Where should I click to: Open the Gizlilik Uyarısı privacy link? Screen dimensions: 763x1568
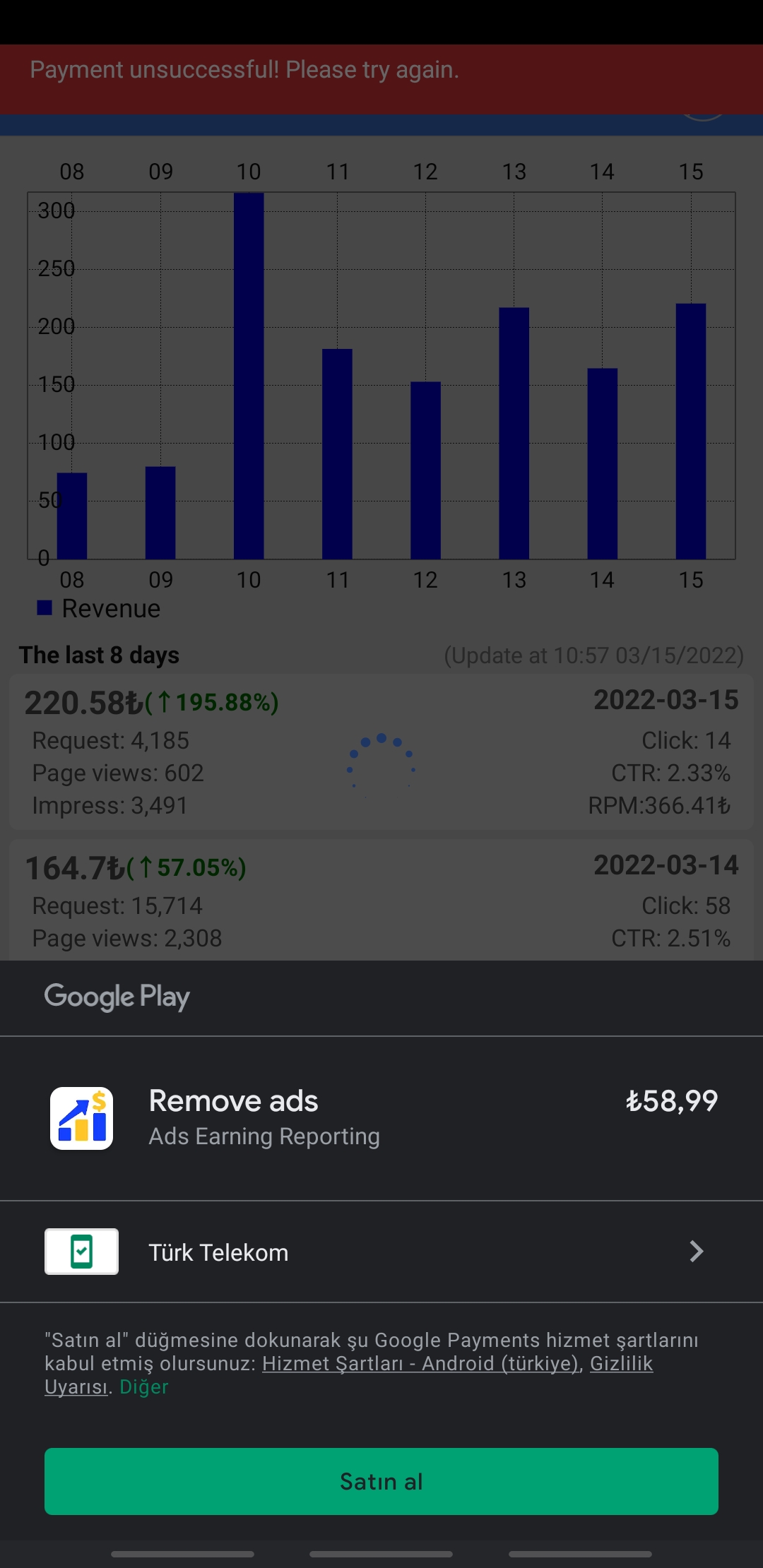click(620, 1363)
